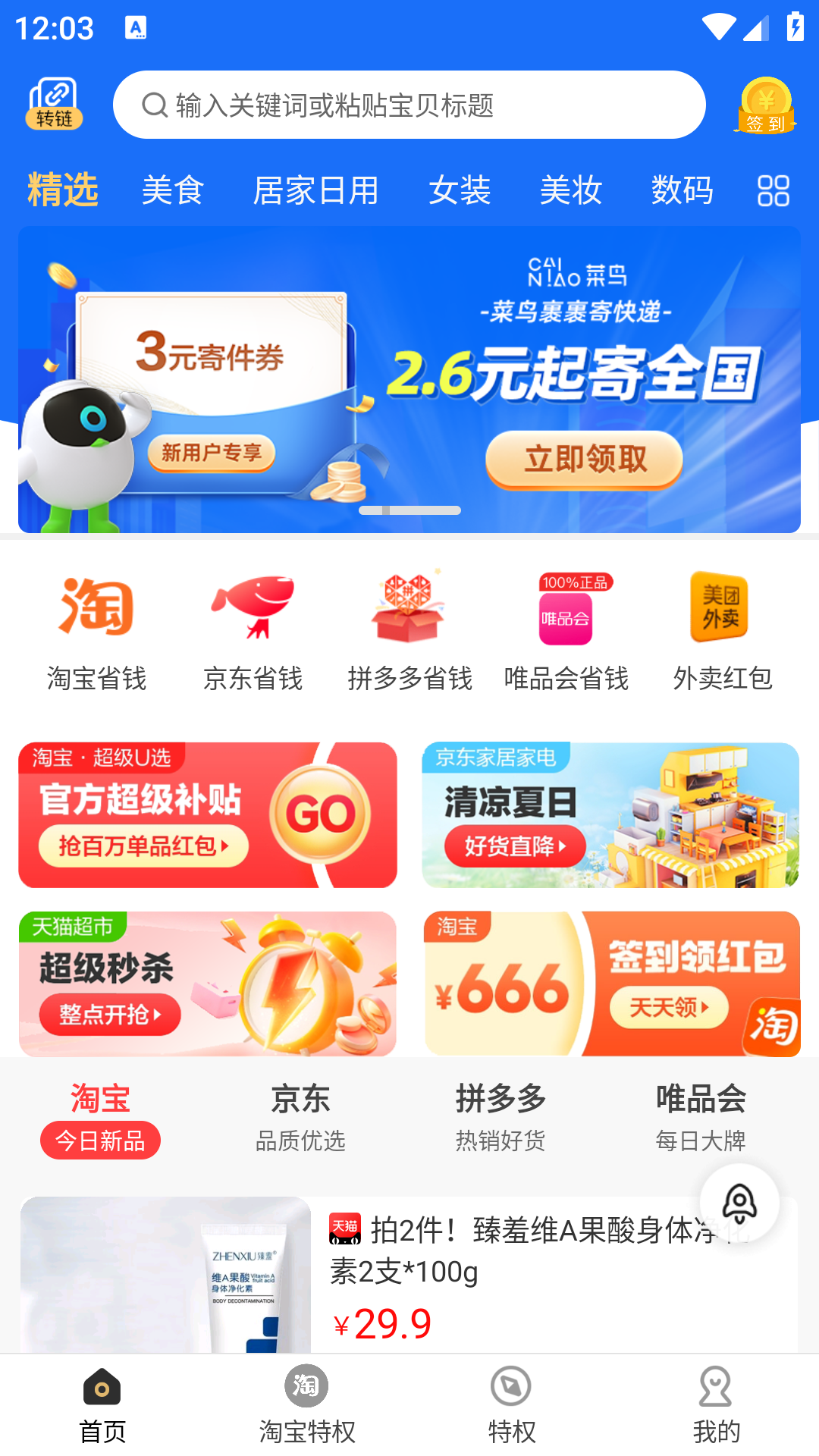This screenshot has width=819, height=1456.
Task: Select the 女装 category tab
Action: point(460,192)
